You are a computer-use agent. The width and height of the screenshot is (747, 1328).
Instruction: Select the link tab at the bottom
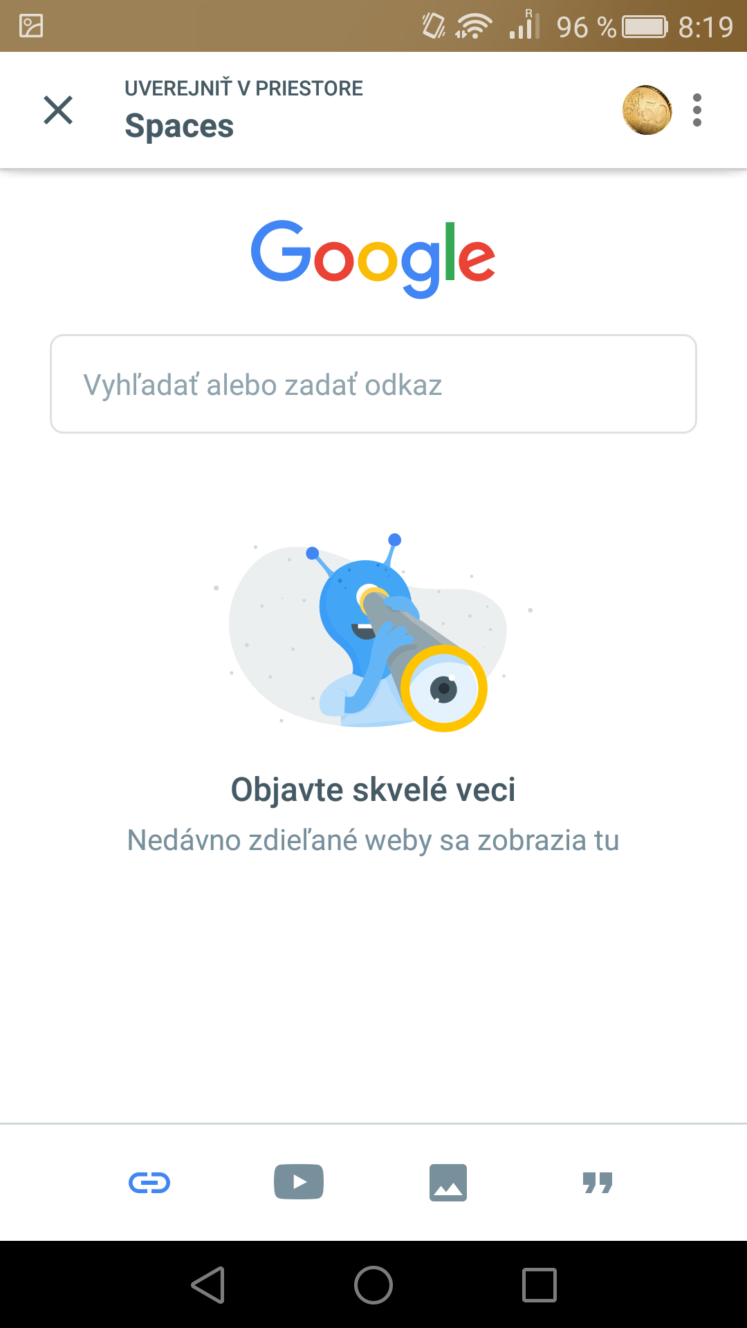tap(150, 1183)
